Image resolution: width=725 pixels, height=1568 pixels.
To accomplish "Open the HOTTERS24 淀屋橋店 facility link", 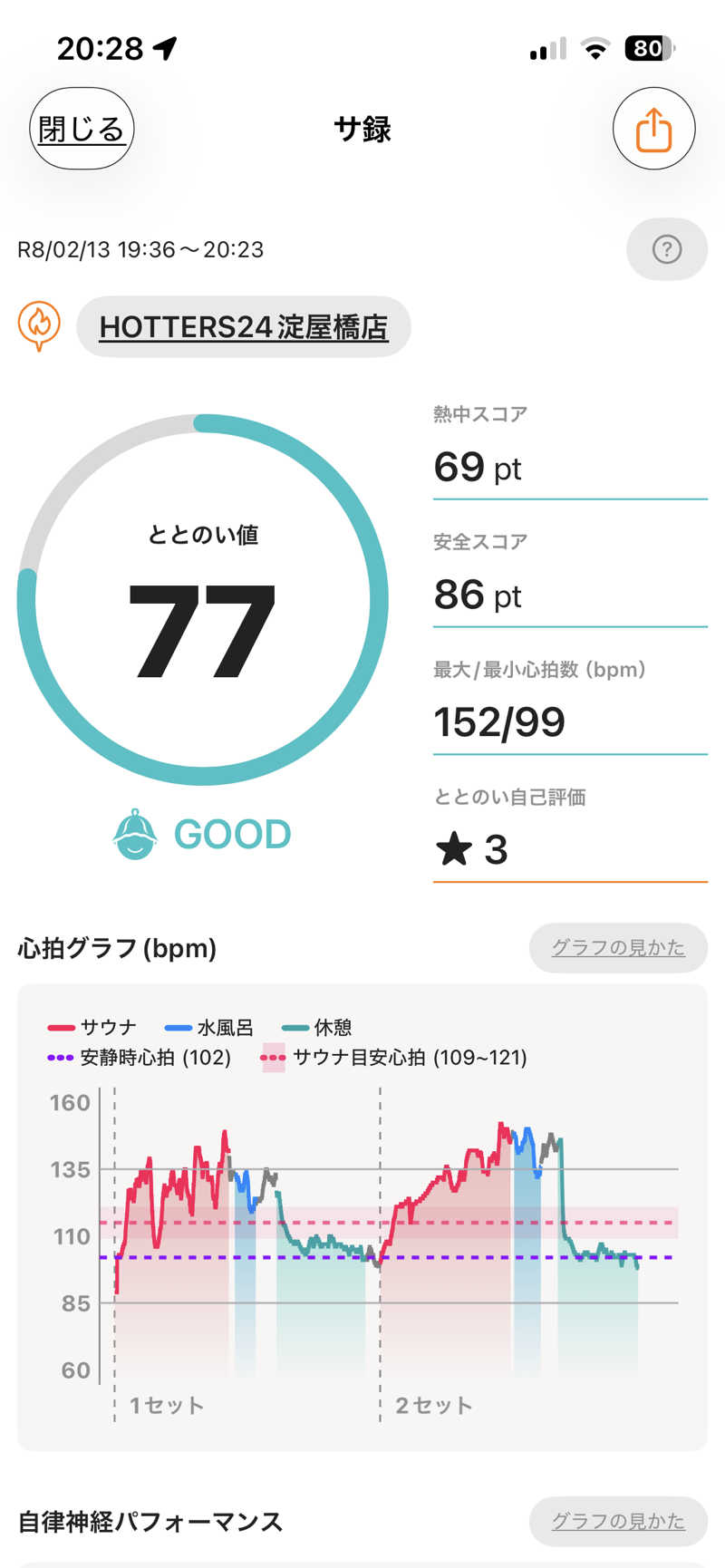I will [243, 326].
